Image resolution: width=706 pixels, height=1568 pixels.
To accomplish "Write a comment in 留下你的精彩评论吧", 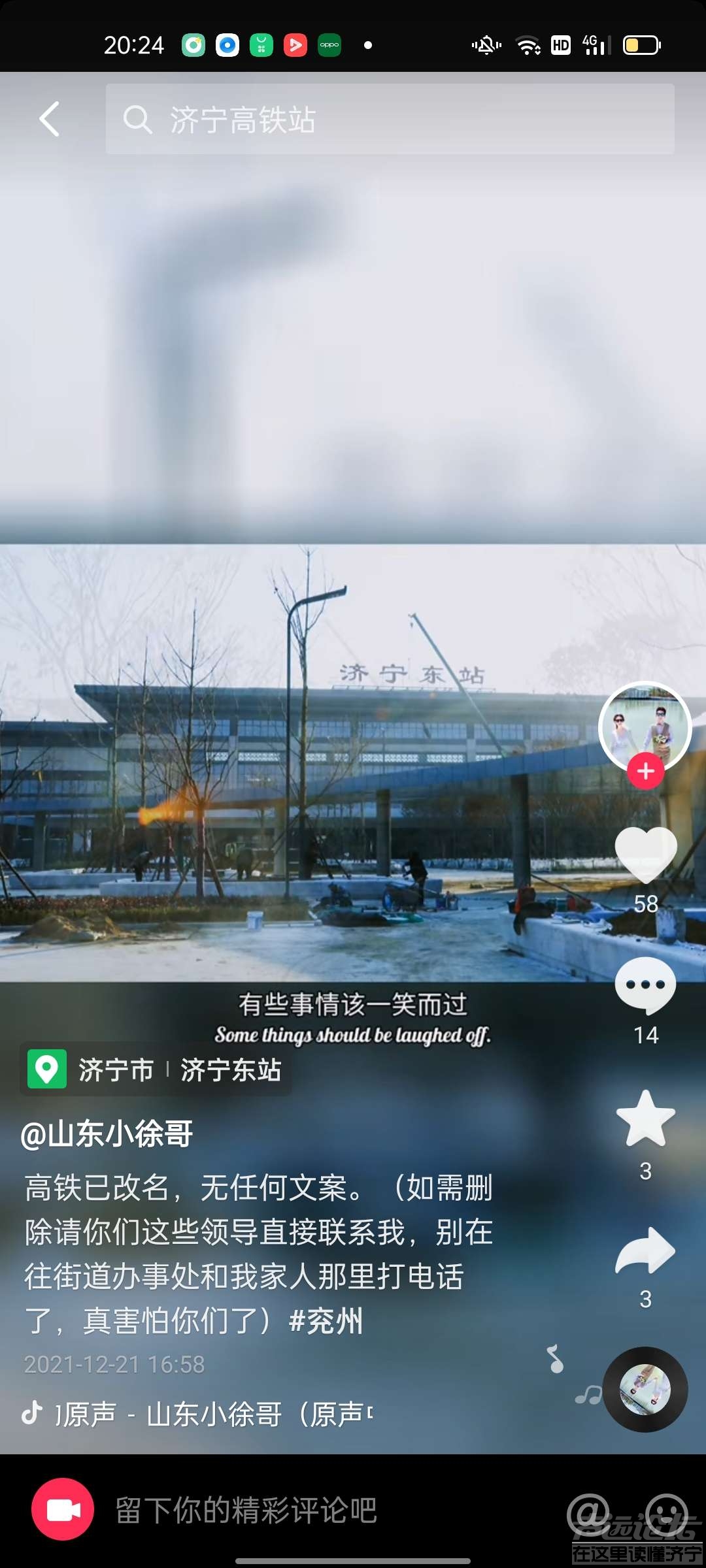I will click(314, 1510).
